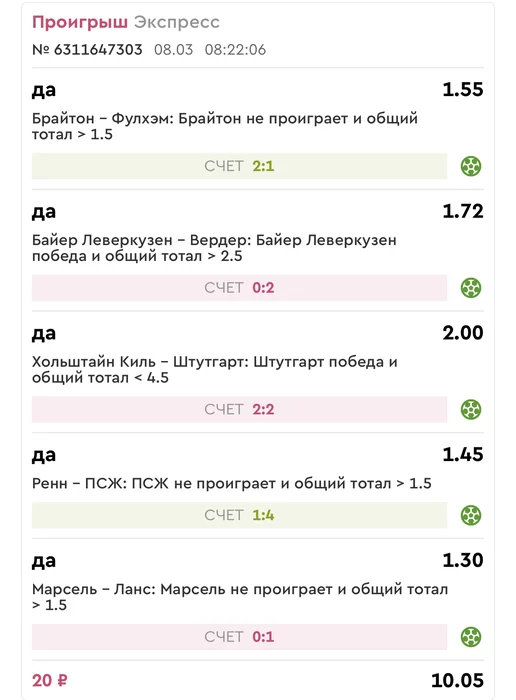Open the Байер Леверкузен – Вердер bet row
This screenshot has height=700, width=516.
click(258, 250)
